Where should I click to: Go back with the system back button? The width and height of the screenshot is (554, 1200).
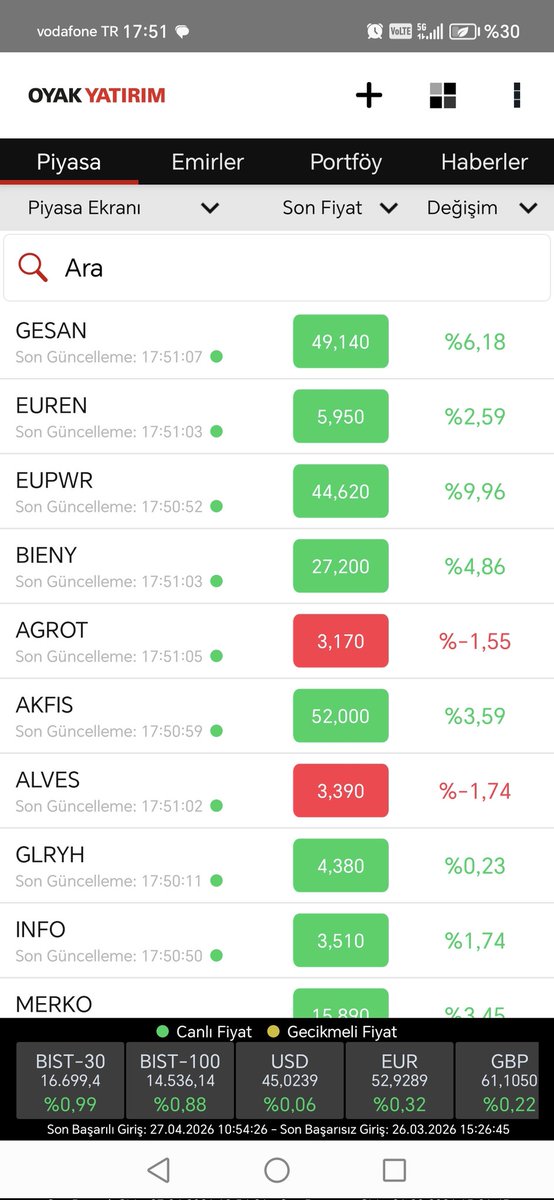[158, 1170]
